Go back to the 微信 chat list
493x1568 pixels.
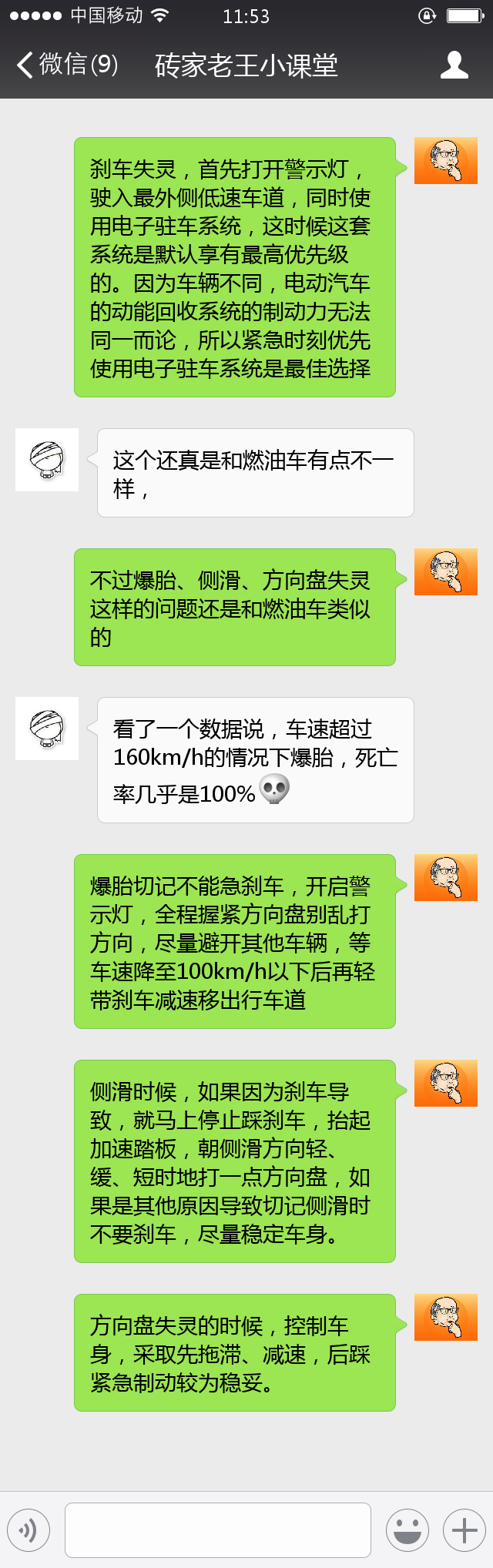[65, 65]
